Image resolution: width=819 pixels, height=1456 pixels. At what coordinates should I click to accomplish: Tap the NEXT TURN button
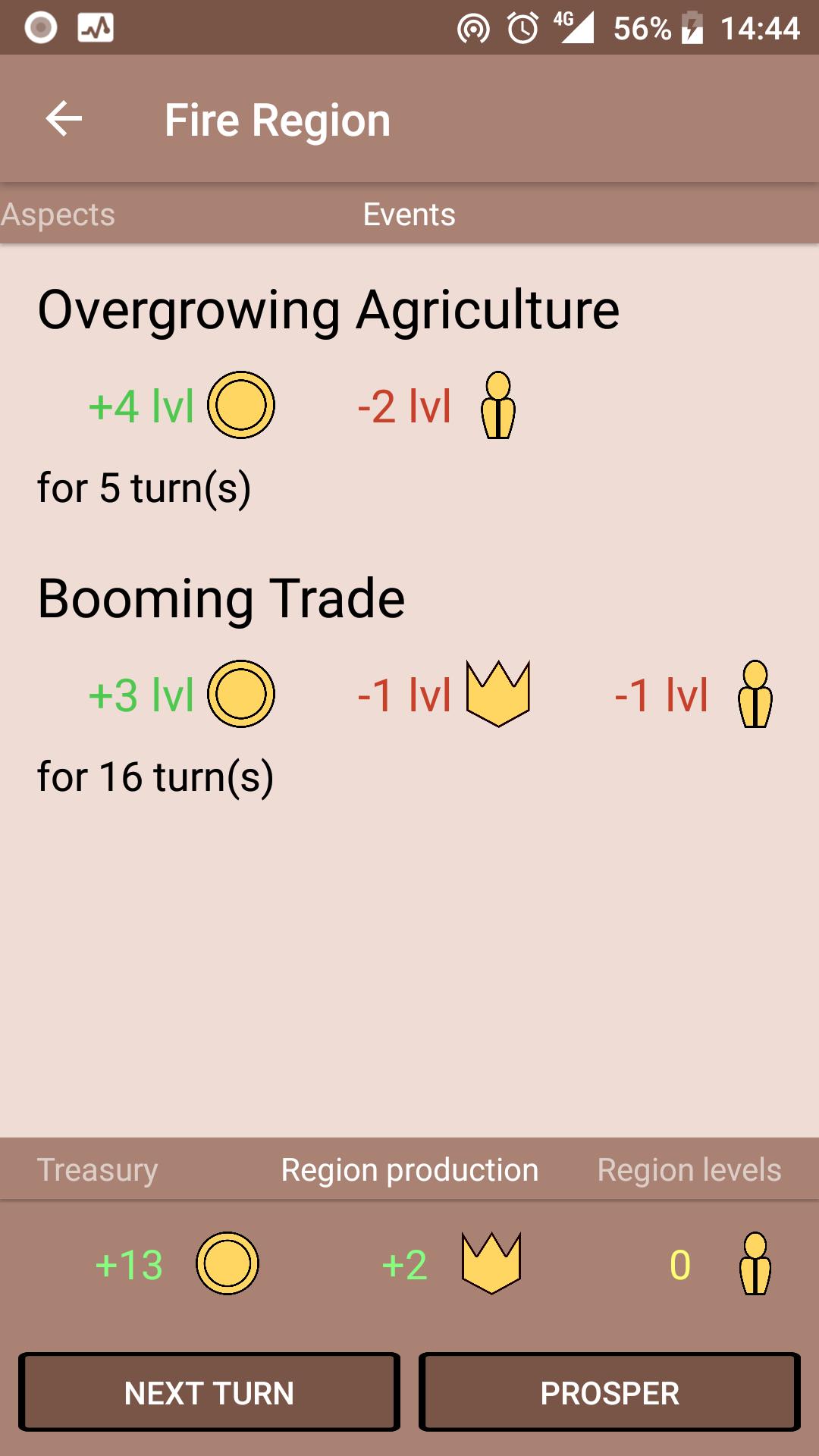click(x=209, y=1392)
